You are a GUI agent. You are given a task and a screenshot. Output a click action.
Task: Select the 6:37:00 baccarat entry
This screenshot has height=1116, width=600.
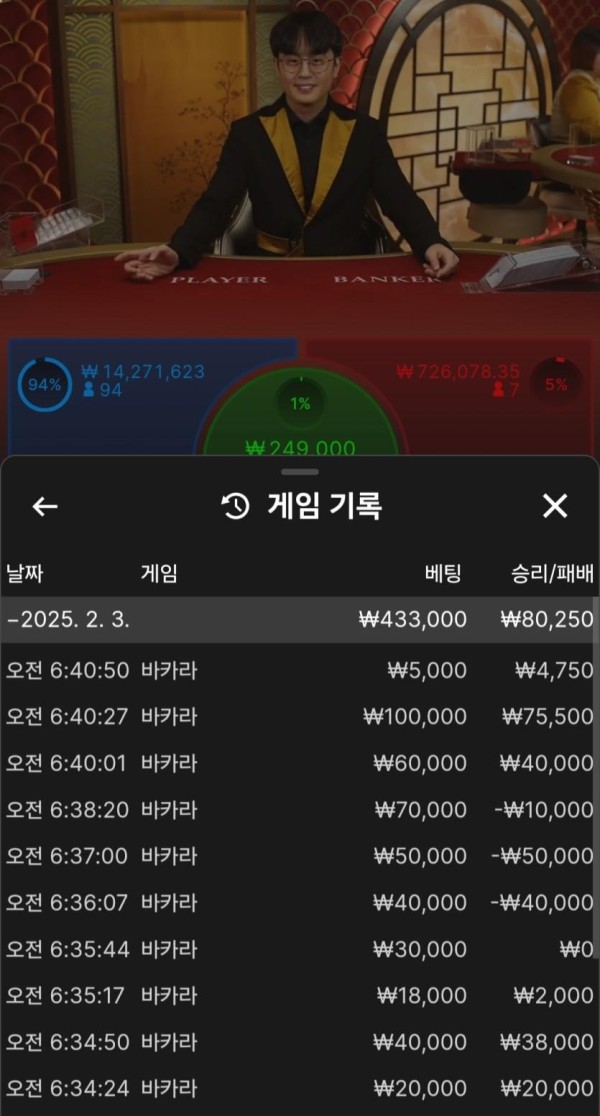(300, 856)
